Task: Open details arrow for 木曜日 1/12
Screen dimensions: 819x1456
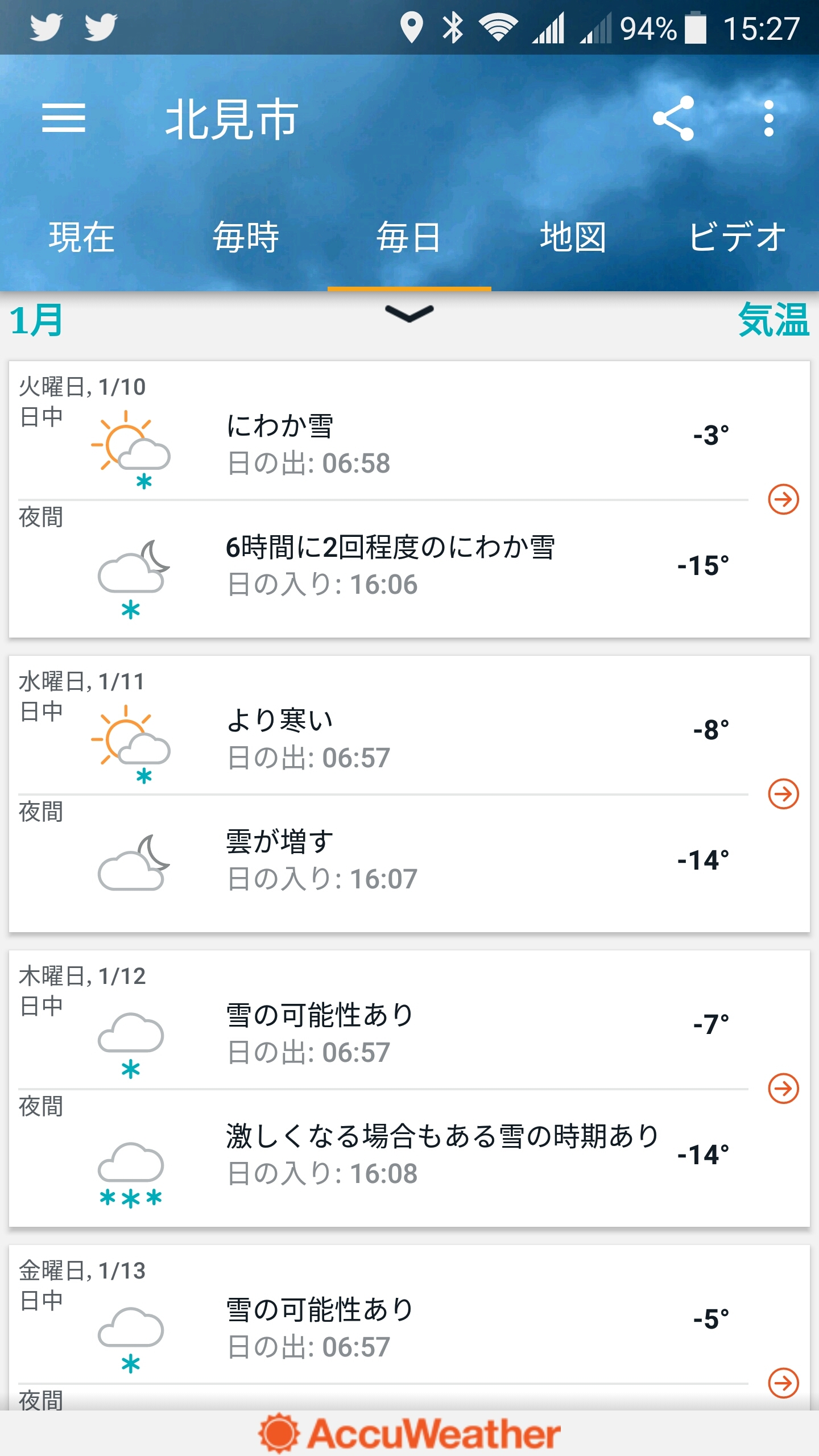Action: 783,1088
